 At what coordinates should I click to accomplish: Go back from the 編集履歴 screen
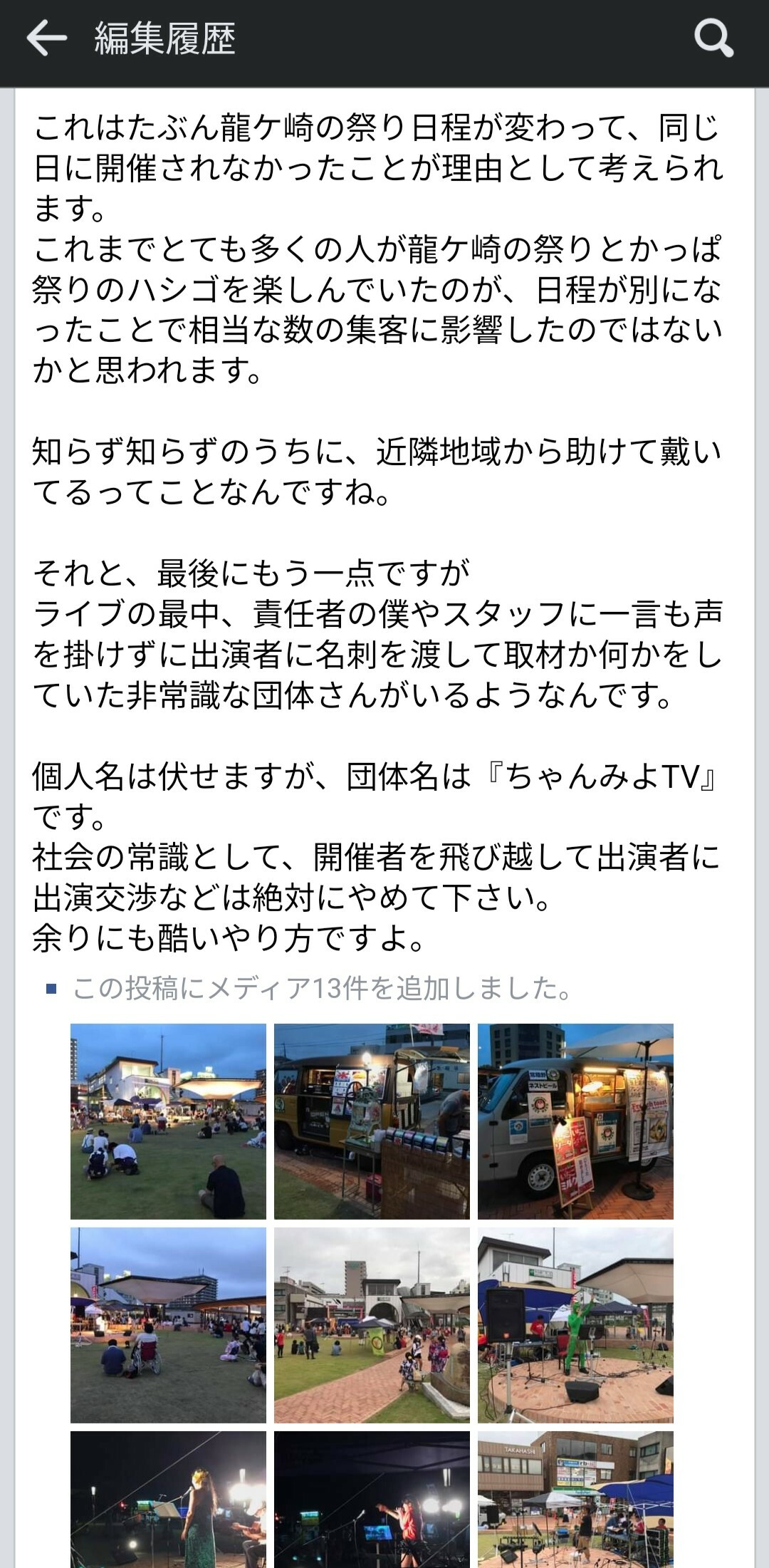[x=46, y=38]
